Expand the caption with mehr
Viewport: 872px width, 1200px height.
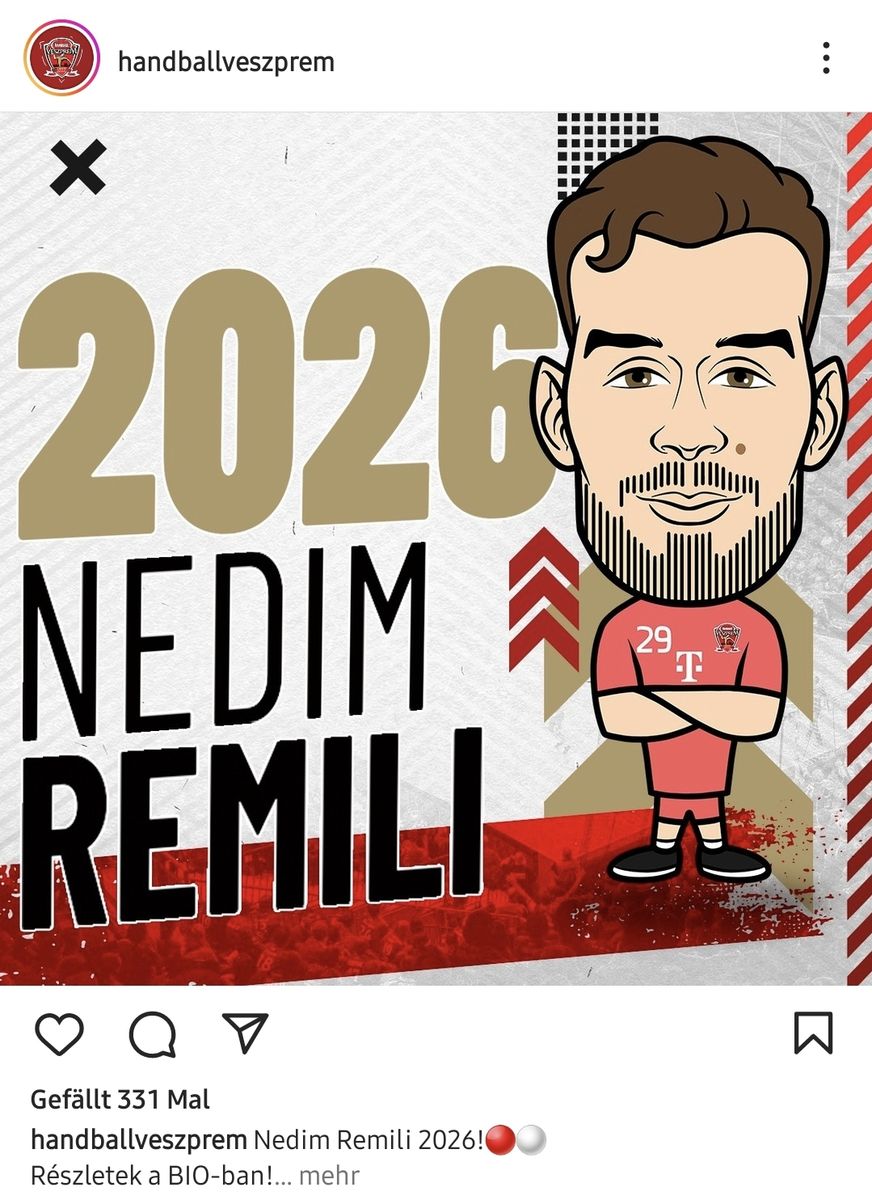tap(328, 1176)
